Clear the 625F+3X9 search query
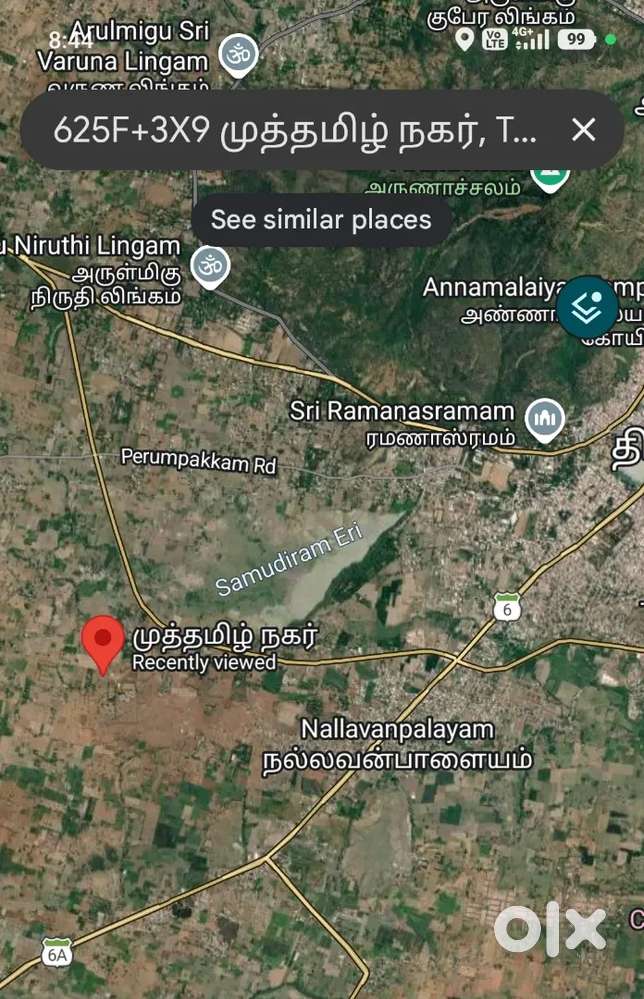 583,130
